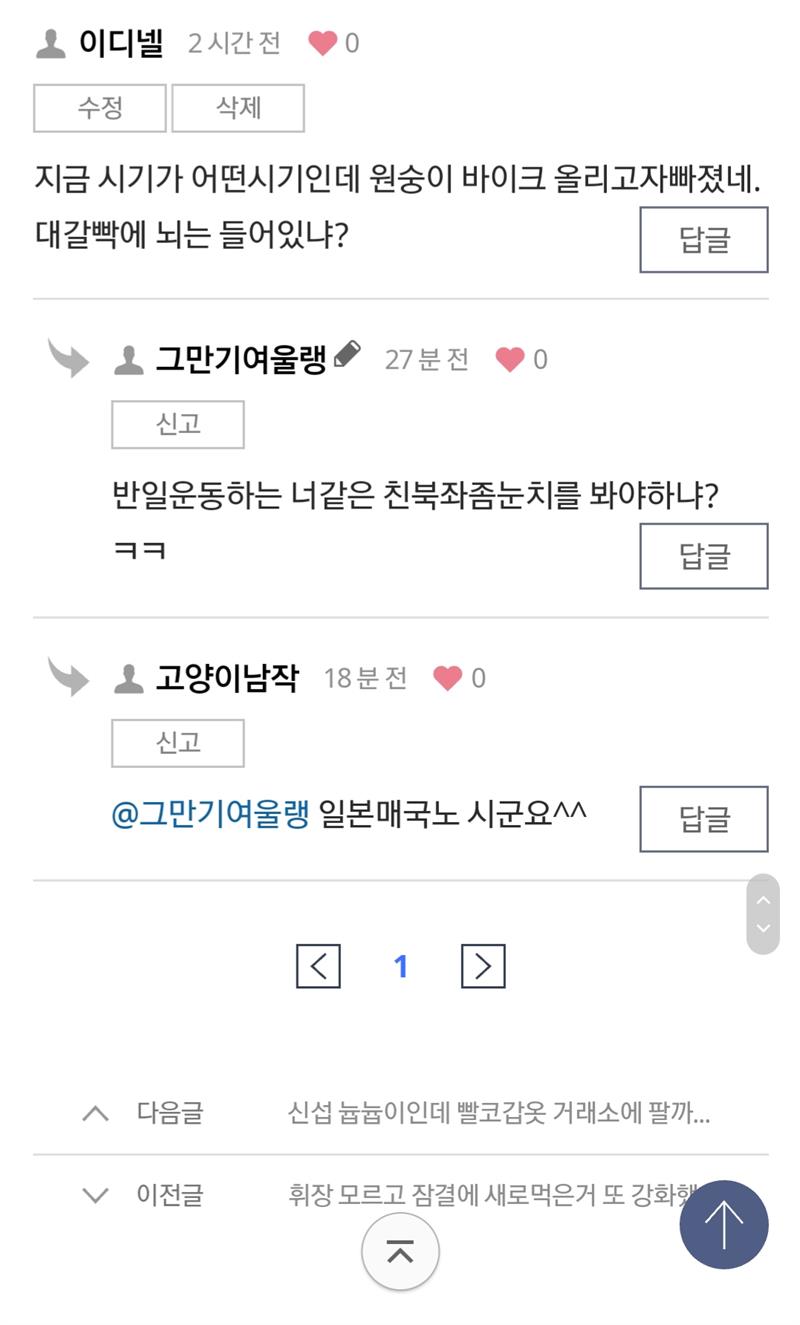Open the @그만기여울랭 mention link
Screen dimensions: 800x1325
pos(211,815)
